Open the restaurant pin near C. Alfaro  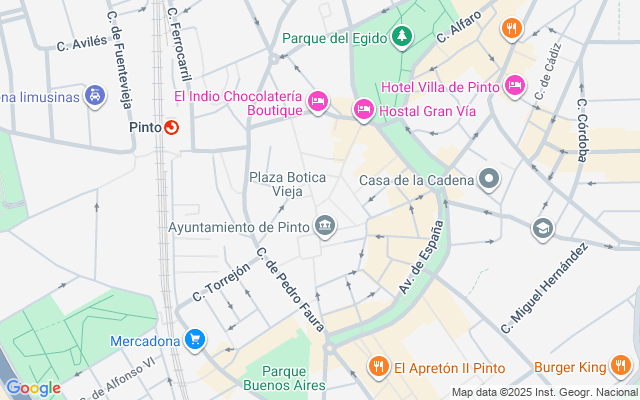point(512,27)
